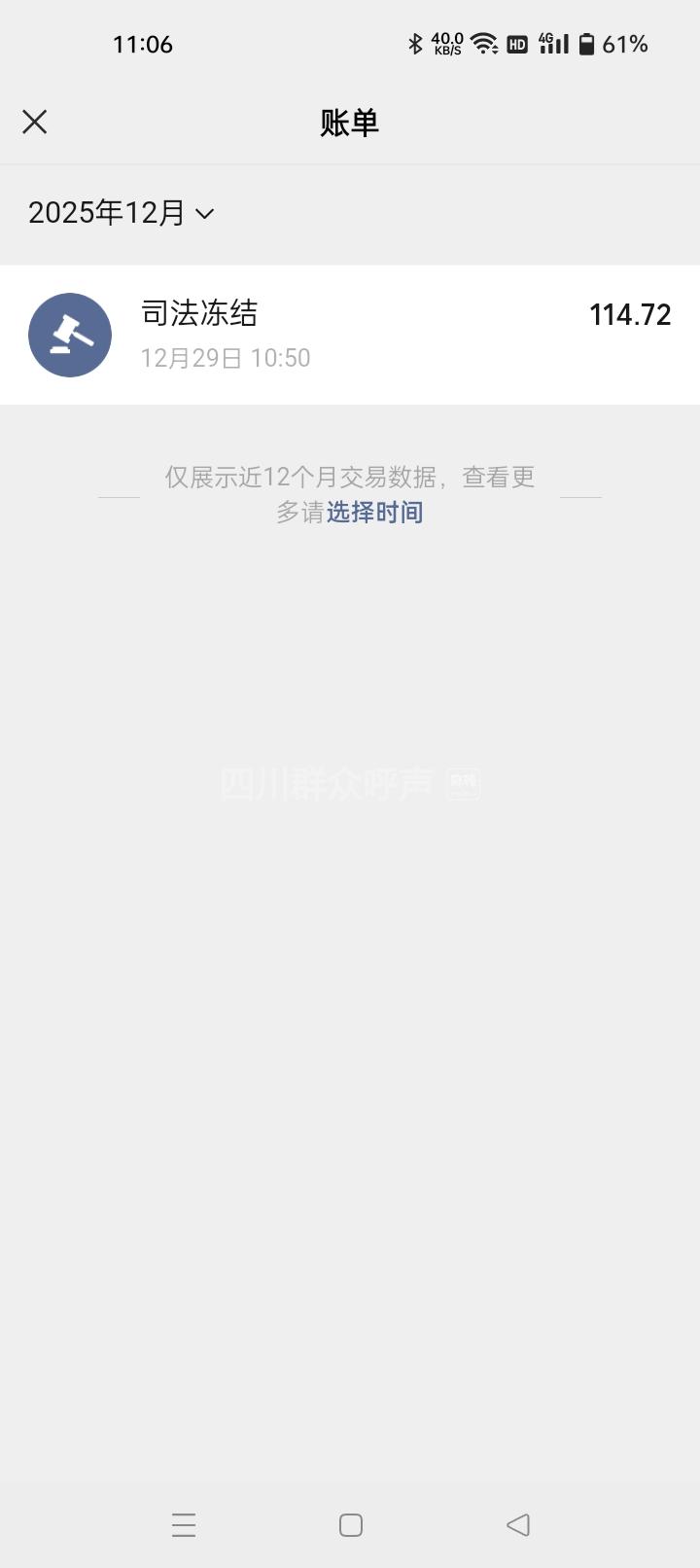Tap the 选择时间 link

(374, 513)
